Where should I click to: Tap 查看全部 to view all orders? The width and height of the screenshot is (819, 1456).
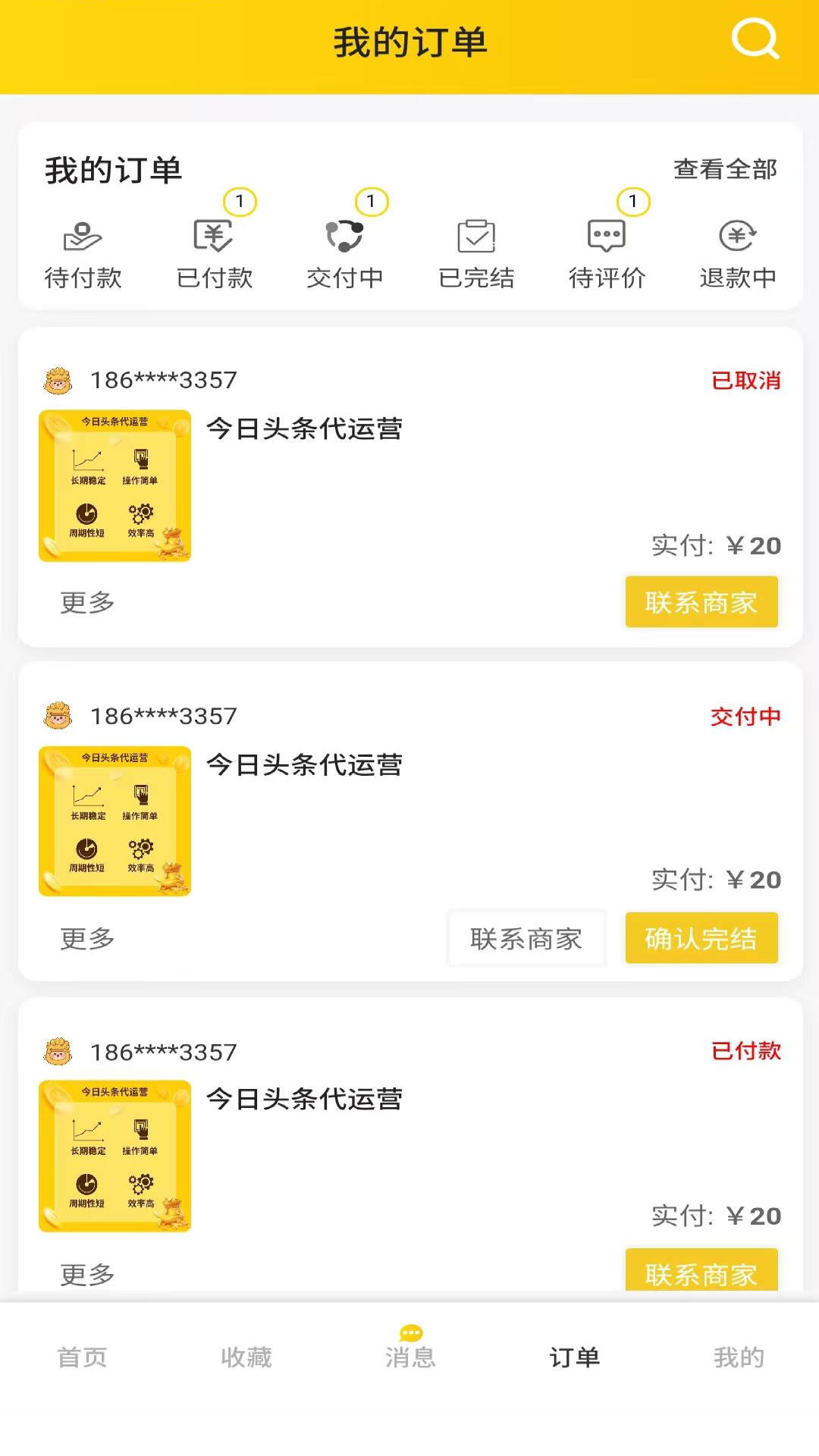[725, 169]
